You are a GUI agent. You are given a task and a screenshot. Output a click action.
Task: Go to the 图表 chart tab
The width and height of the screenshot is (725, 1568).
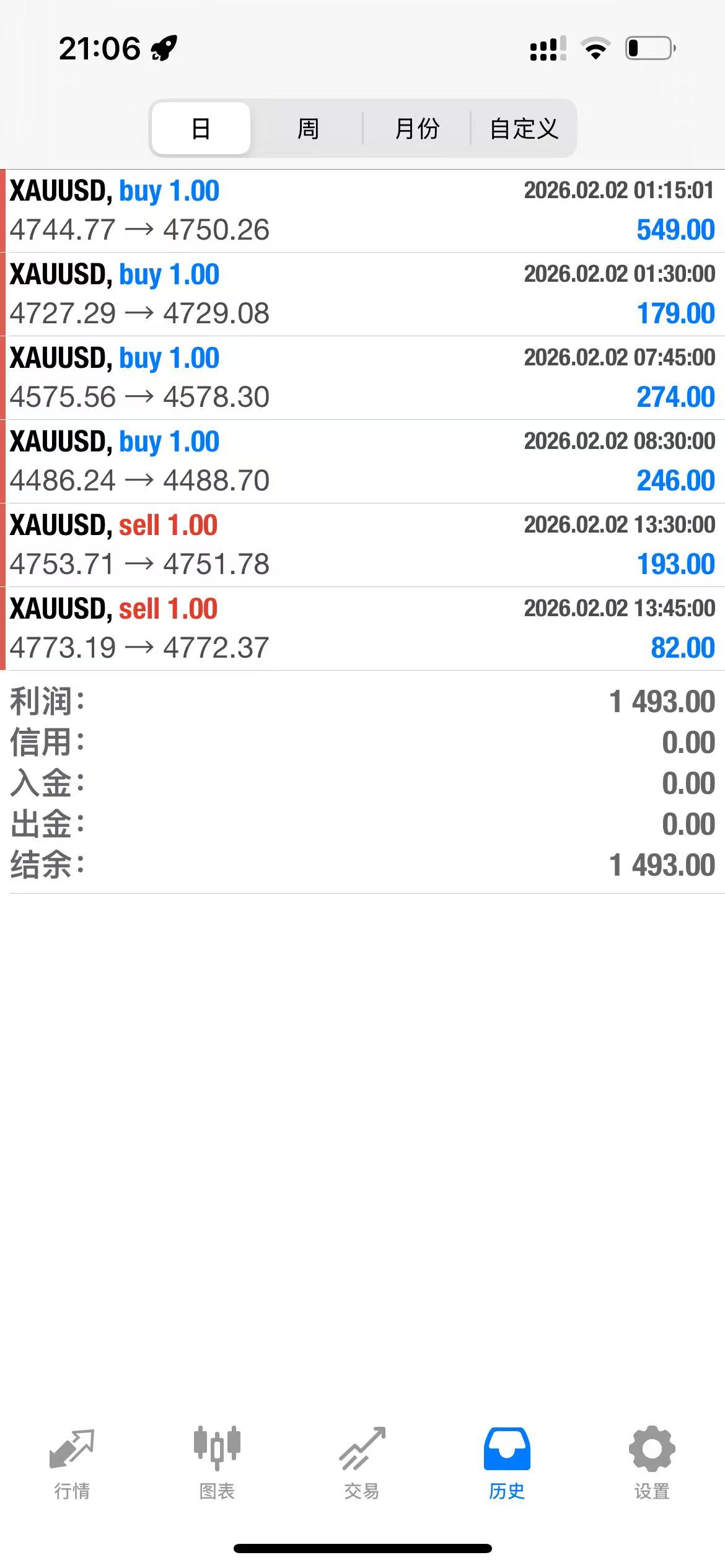click(217, 1463)
